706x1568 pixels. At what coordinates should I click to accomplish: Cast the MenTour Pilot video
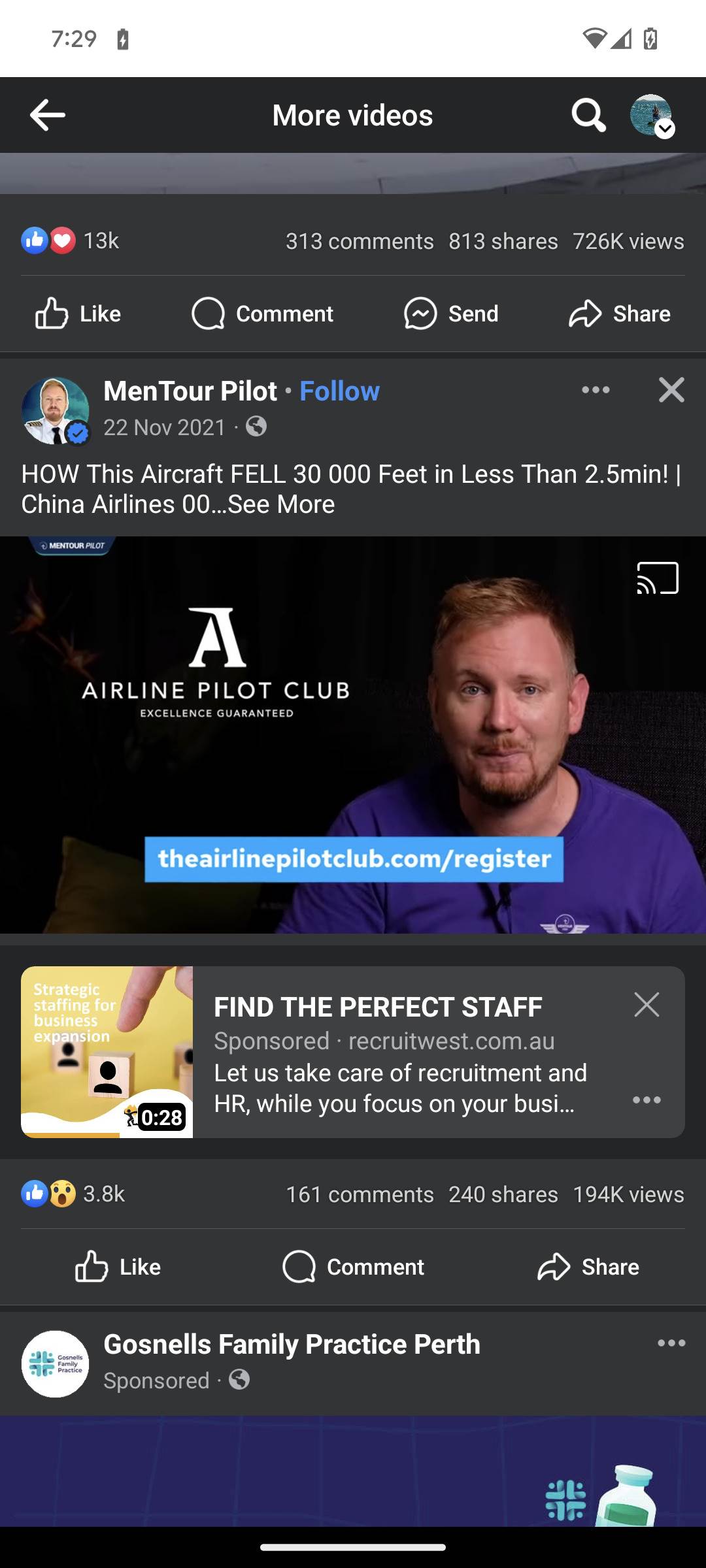[x=658, y=578]
